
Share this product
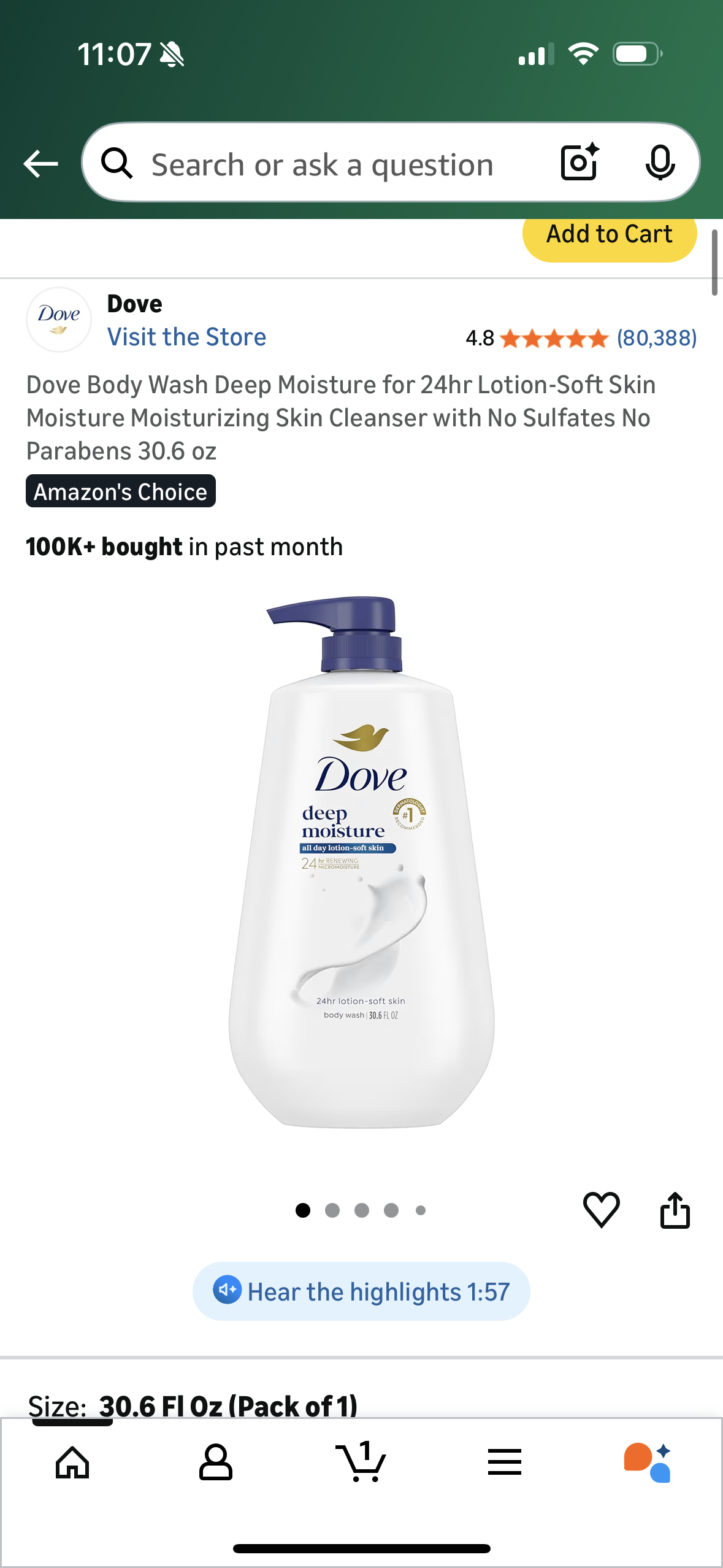click(x=675, y=1210)
